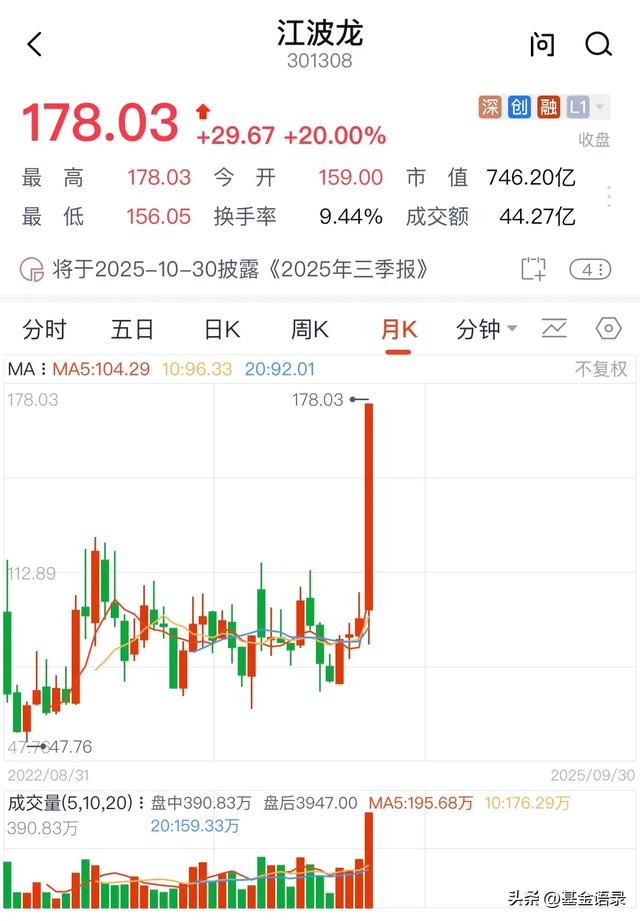The height and width of the screenshot is (921, 640).
Task: Expand the 分钟 interval dropdown
Action: pyautogui.click(x=486, y=329)
